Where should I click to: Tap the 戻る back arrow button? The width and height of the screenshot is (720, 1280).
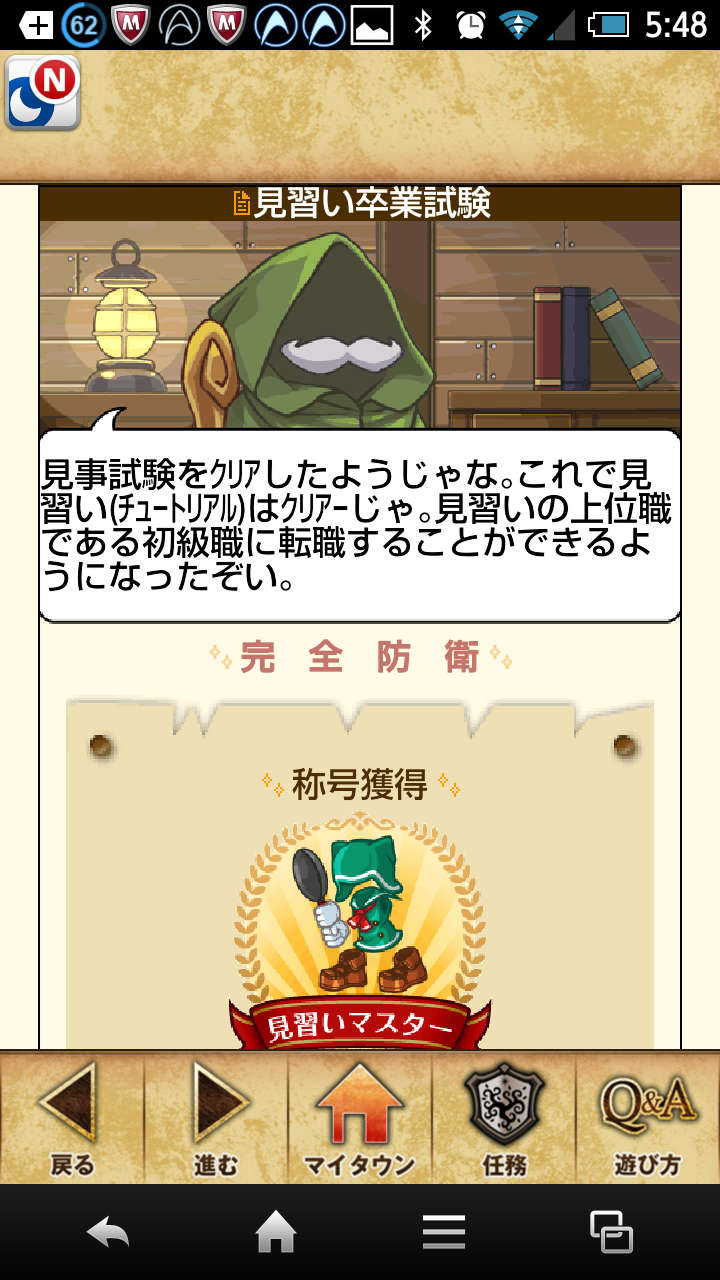[x=72, y=1118]
